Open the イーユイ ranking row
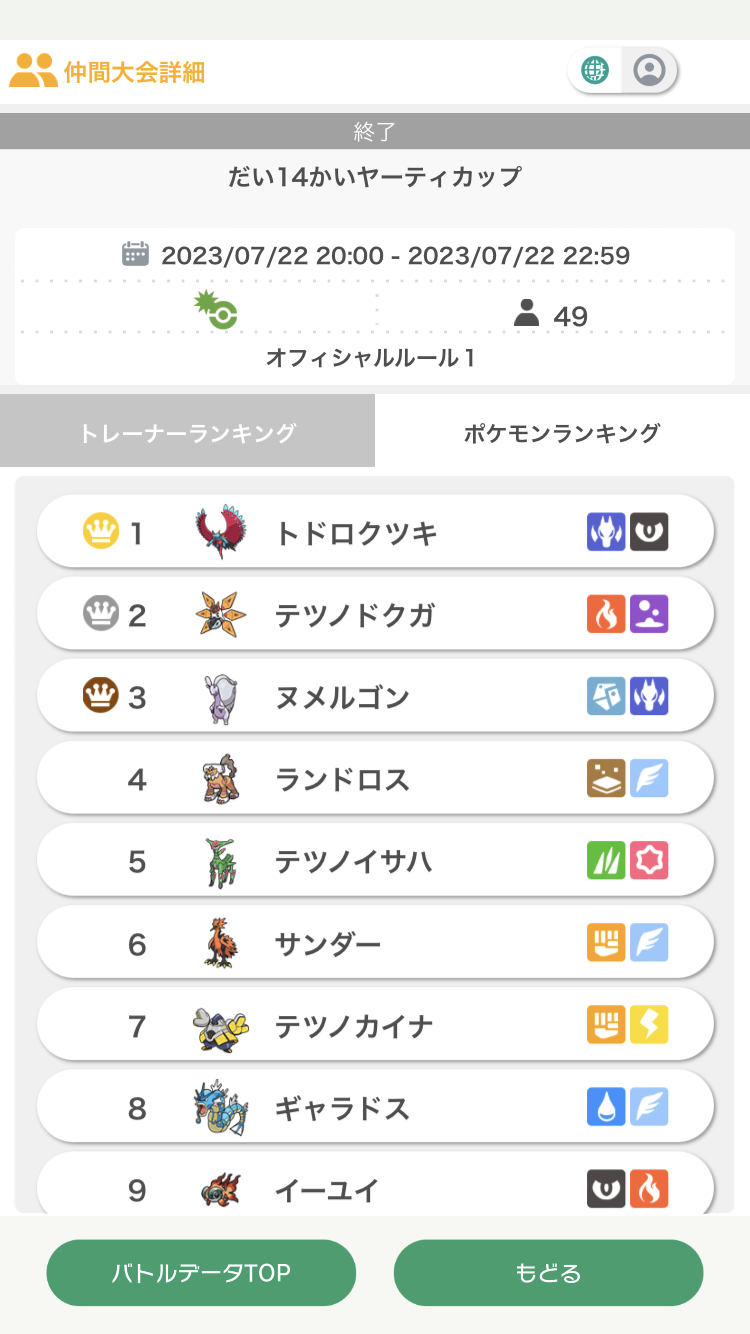The image size is (750, 1334). 375,1188
